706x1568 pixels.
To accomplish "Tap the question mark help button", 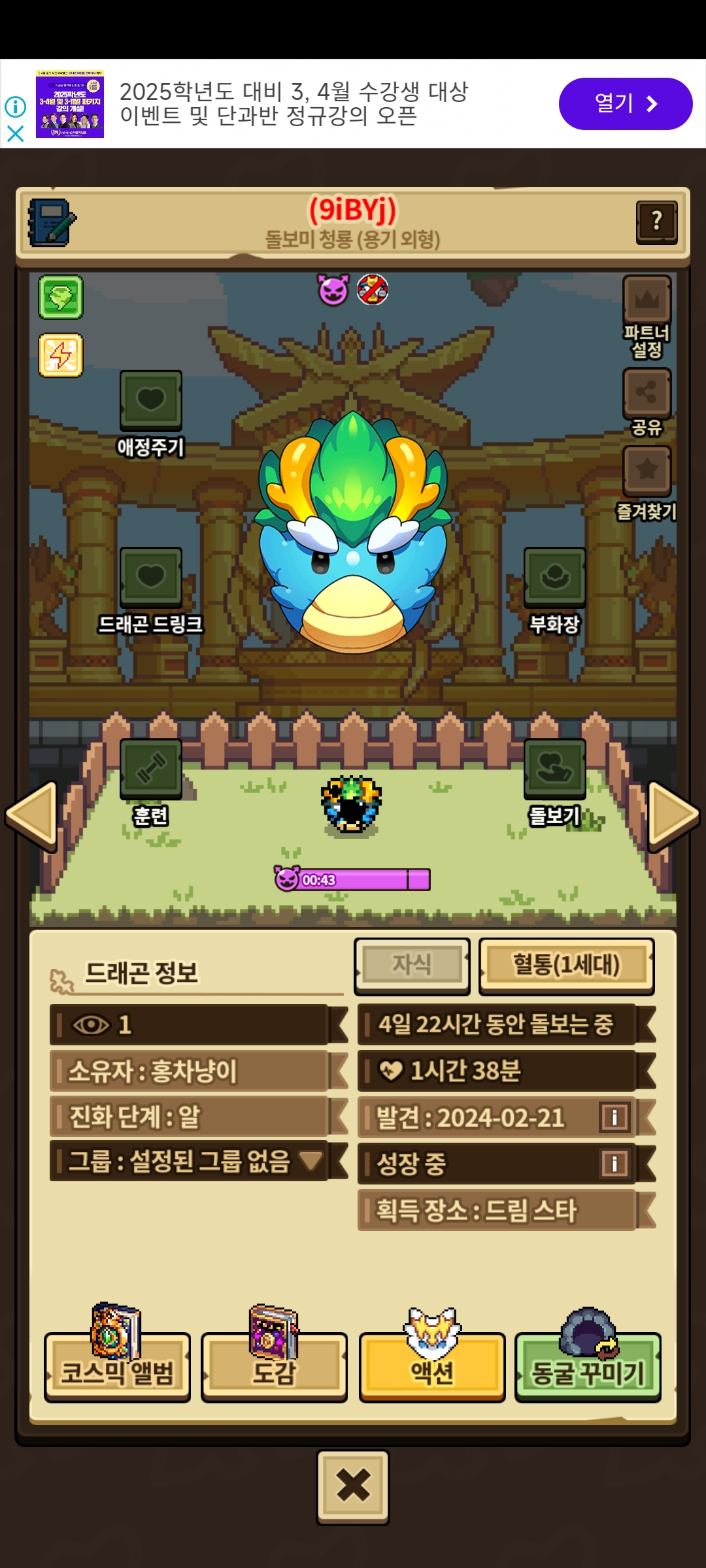I will [x=656, y=223].
